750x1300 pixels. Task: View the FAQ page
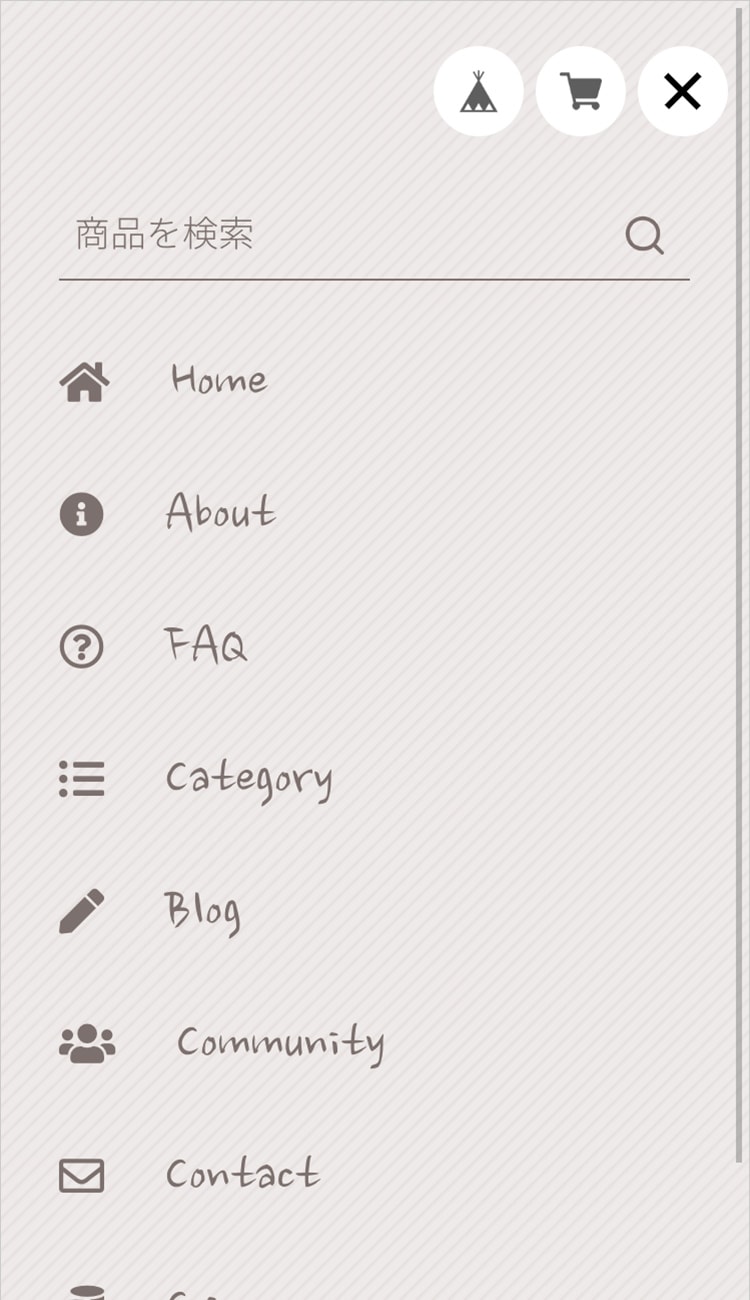tap(205, 646)
